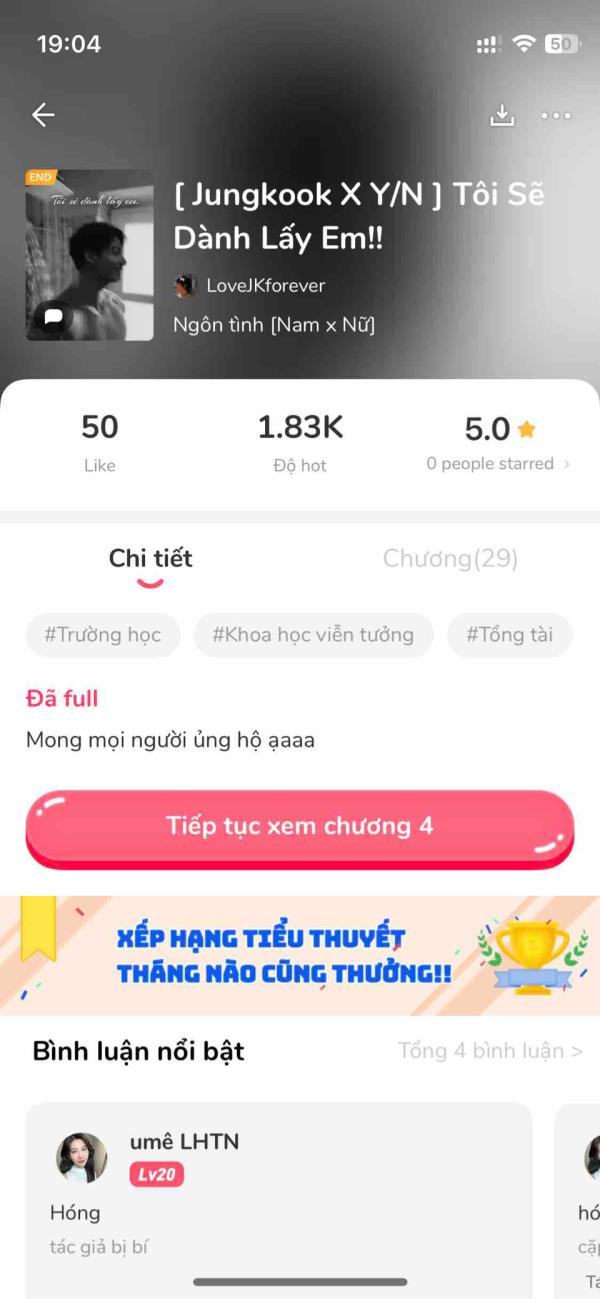Open the Xếp hạng tiểu thuyết banner
The image size is (600, 1299).
pos(299,955)
